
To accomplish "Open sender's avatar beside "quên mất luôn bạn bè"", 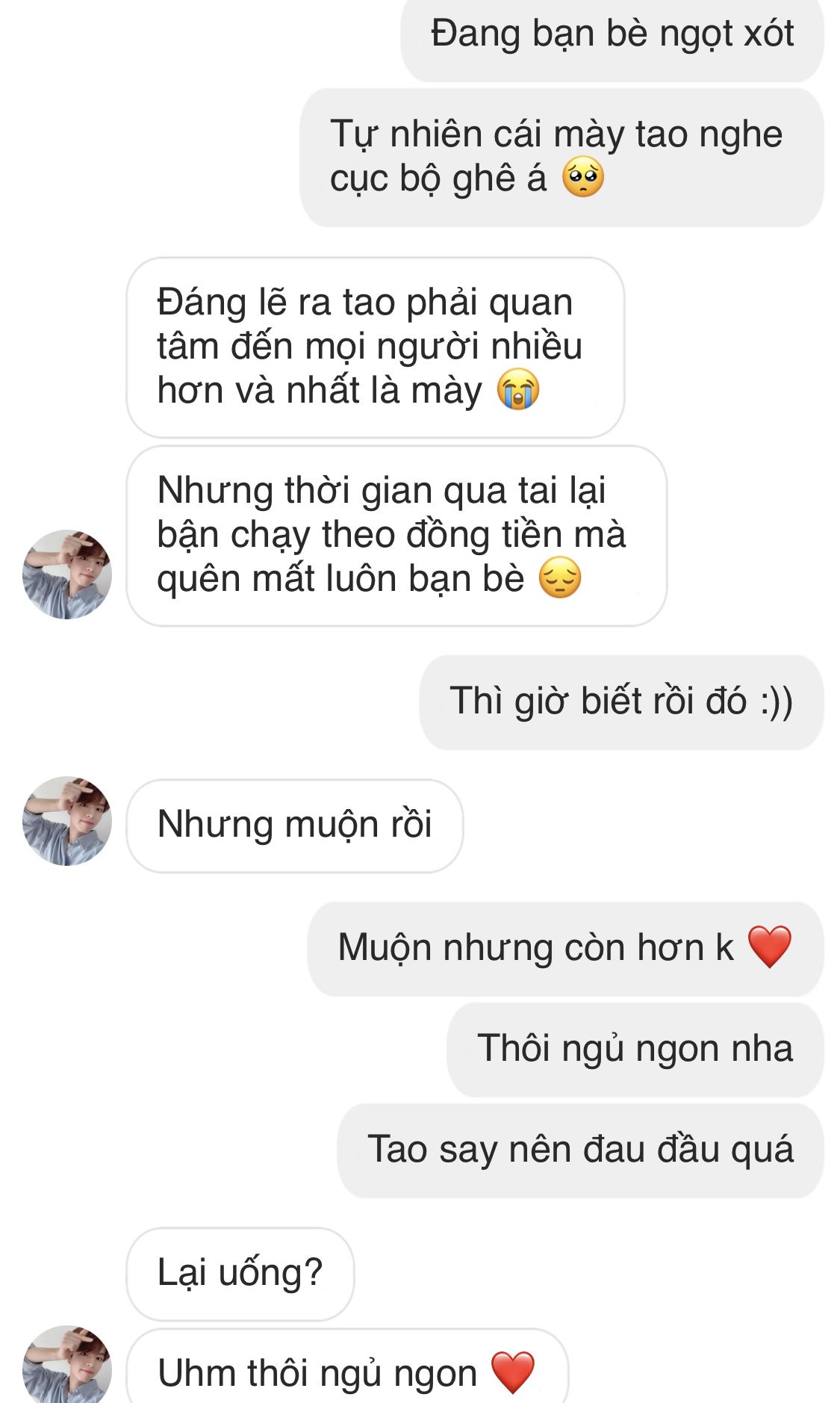I will pyautogui.click(x=67, y=574).
